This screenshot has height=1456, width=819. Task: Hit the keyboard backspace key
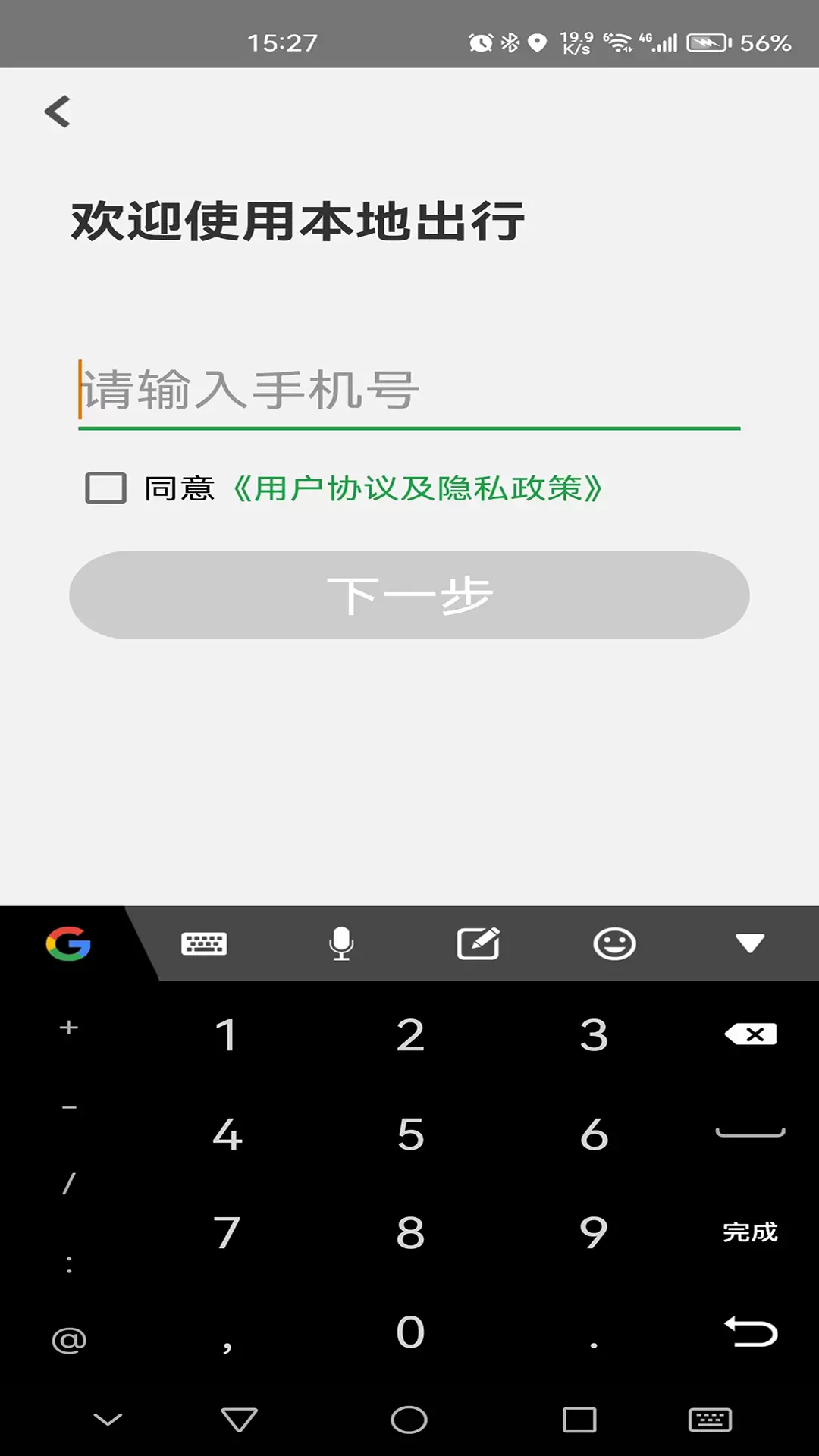coord(751,1034)
